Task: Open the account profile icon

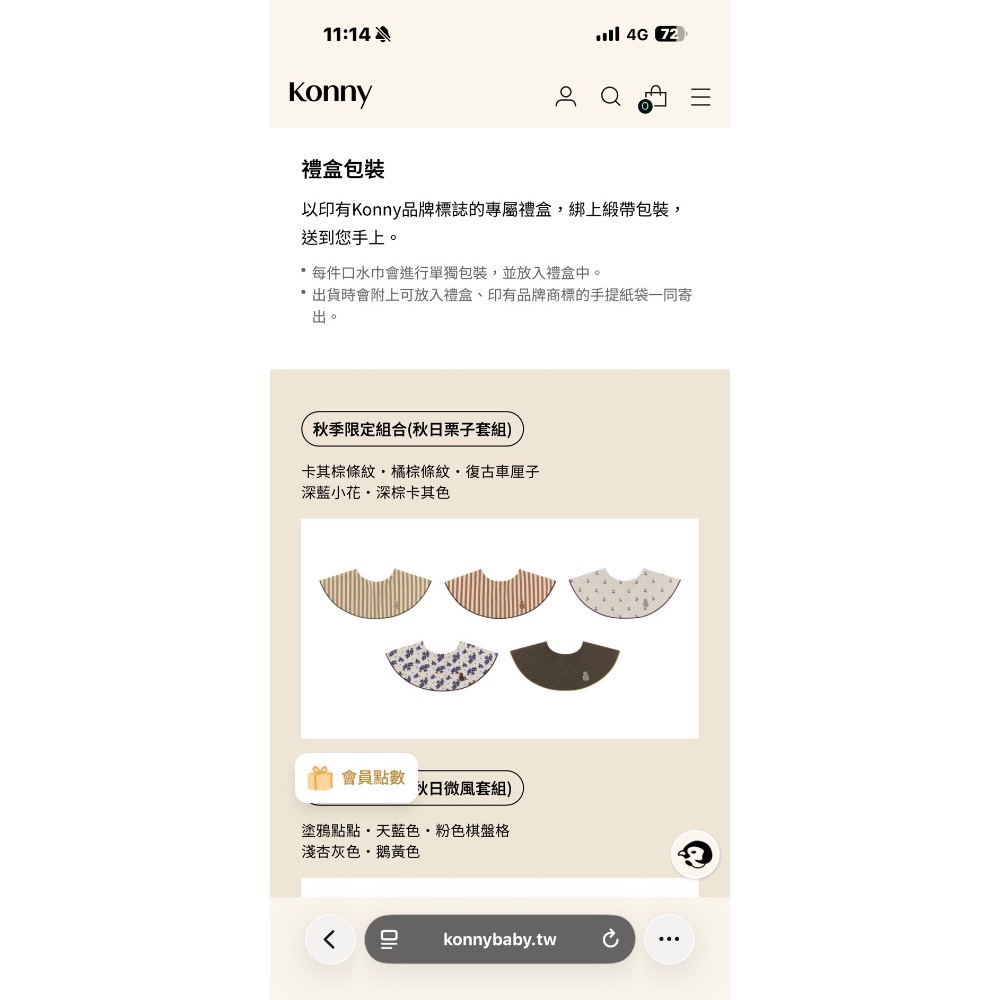Action: [565, 96]
